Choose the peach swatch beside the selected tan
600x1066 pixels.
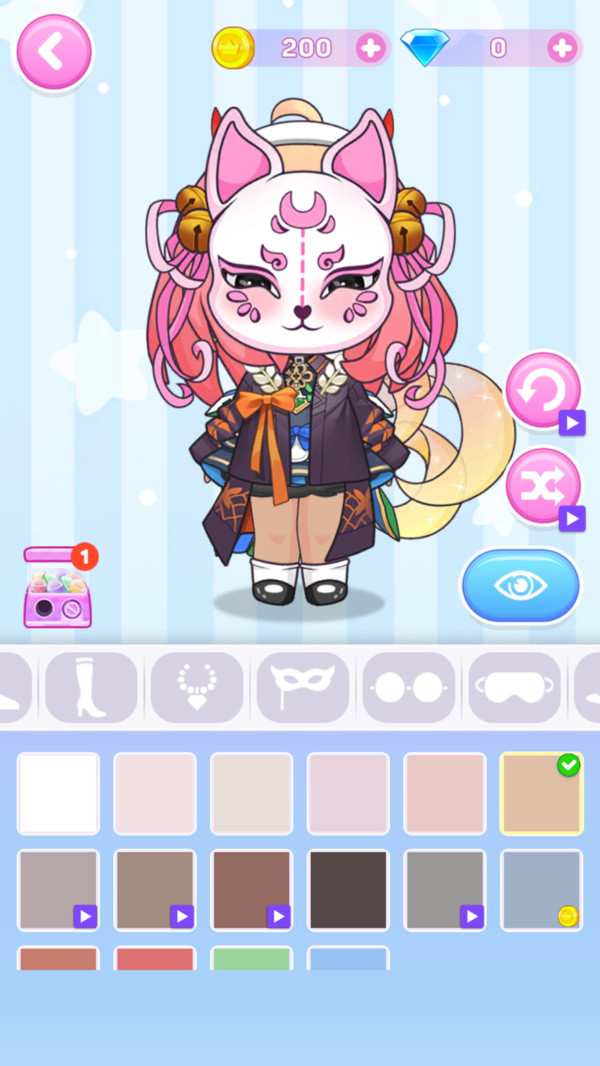(x=445, y=793)
